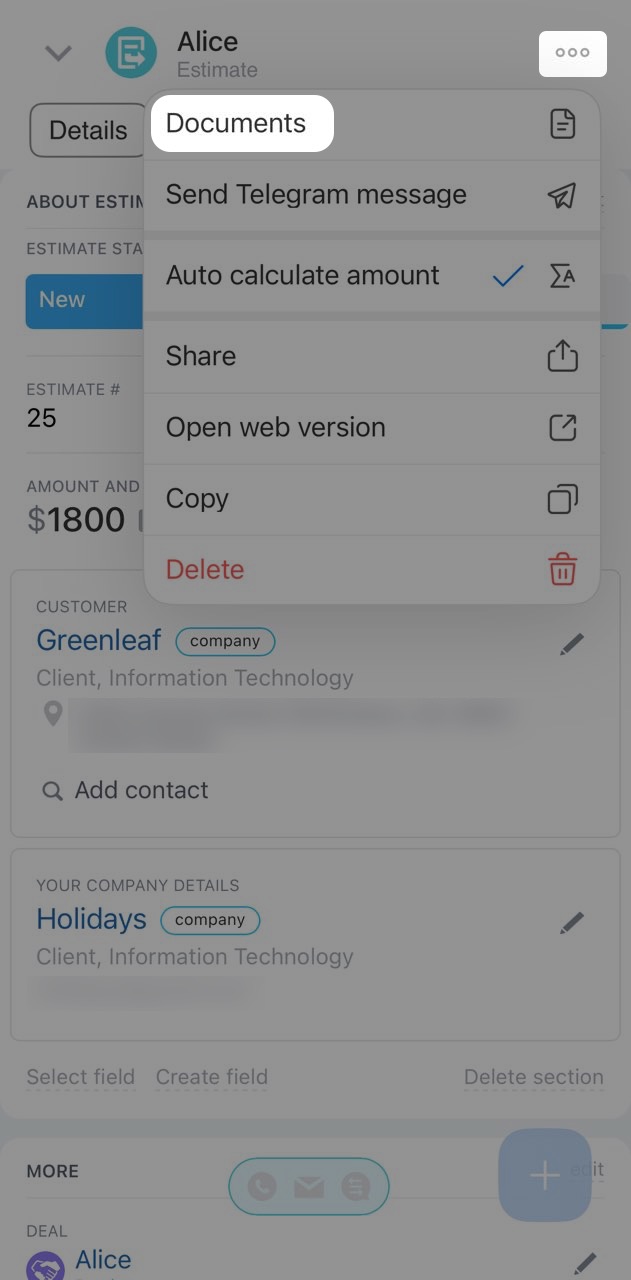Image resolution: width=631 pixels, height=1280 pixels.
Task: Collapse the estimate with the down chevron
Action: 59,54
